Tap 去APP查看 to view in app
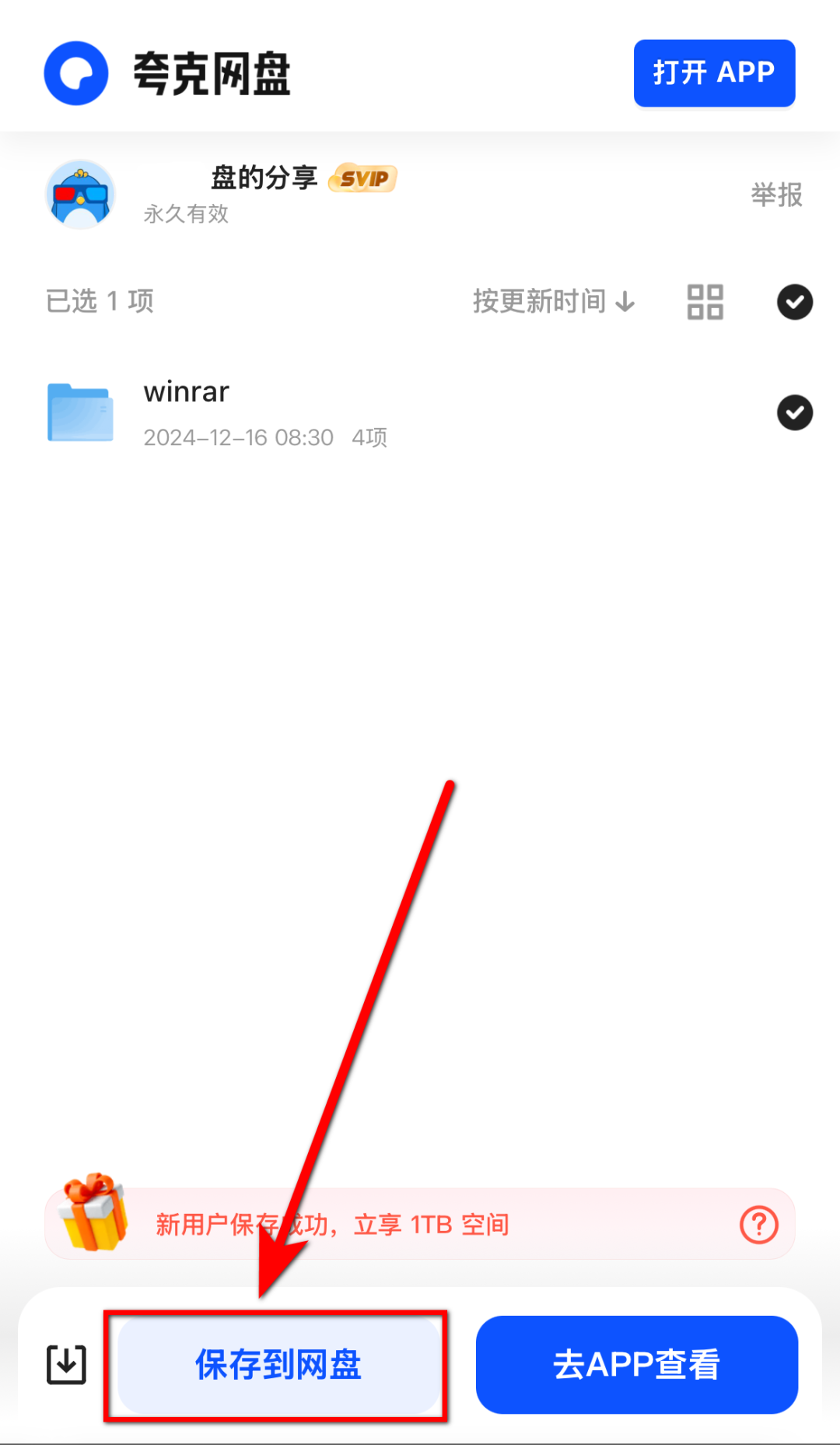The image size is (840, 1445). pyautogui.click(x=636, y=1364)
